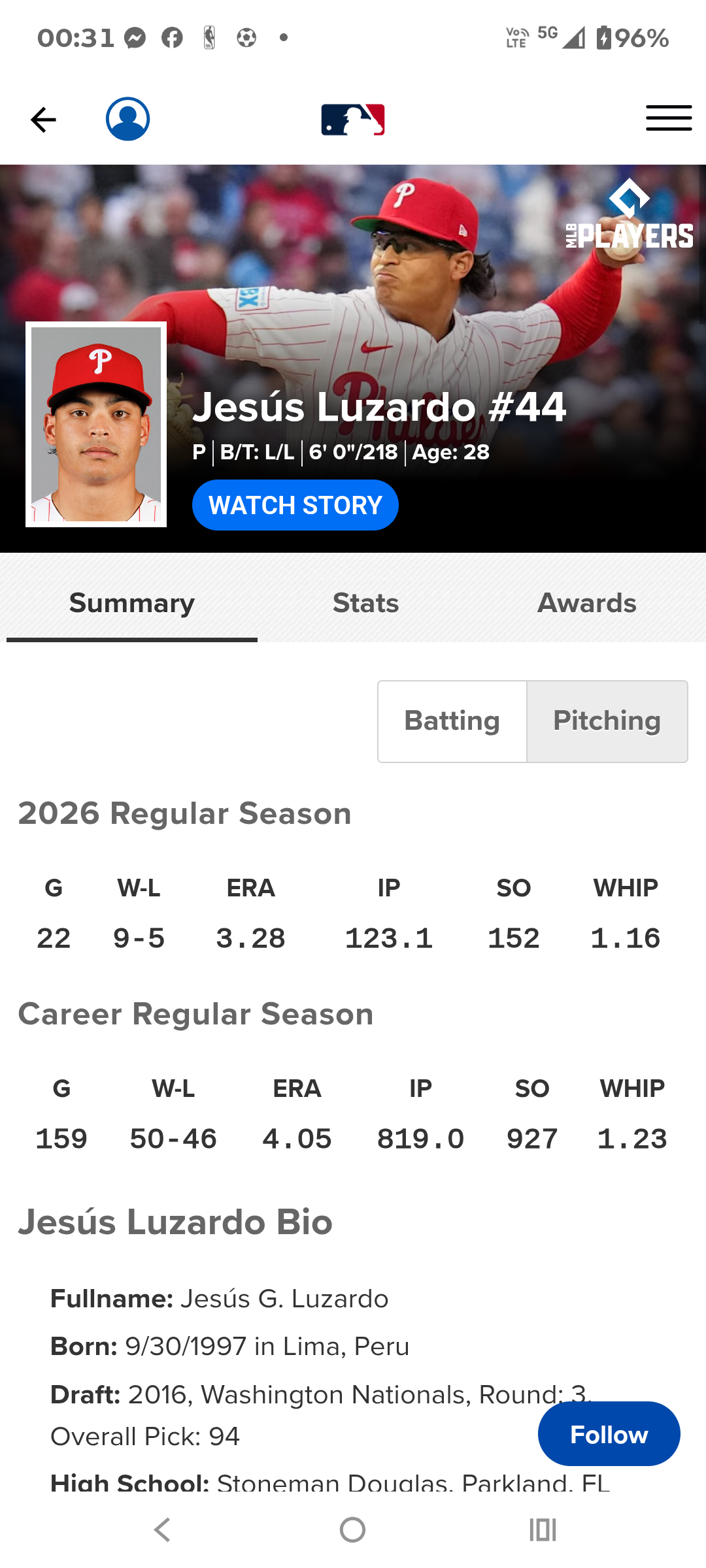Open the hamburger menu

click(x=669, y=118)
